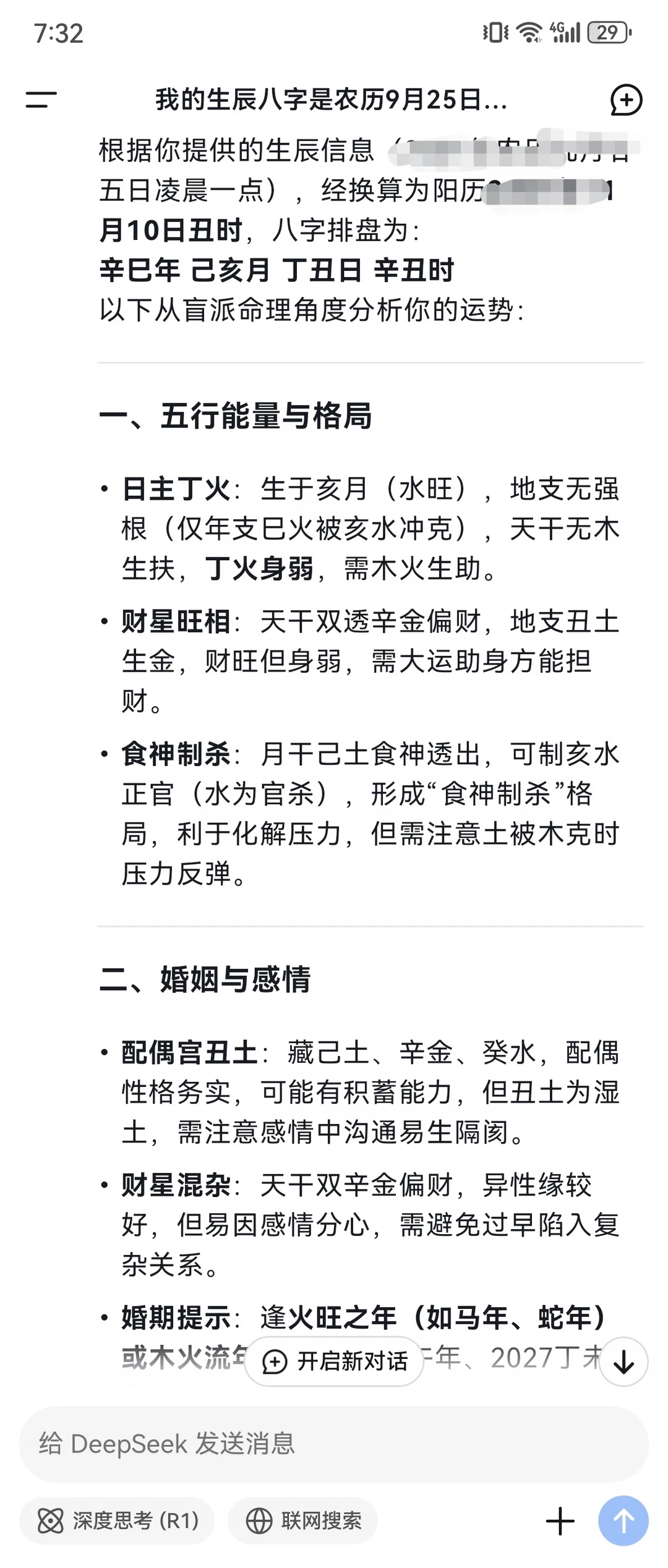Send the message with arrow button
The height and width of the screenshot is (1568, 668).
coord(623,1521)
